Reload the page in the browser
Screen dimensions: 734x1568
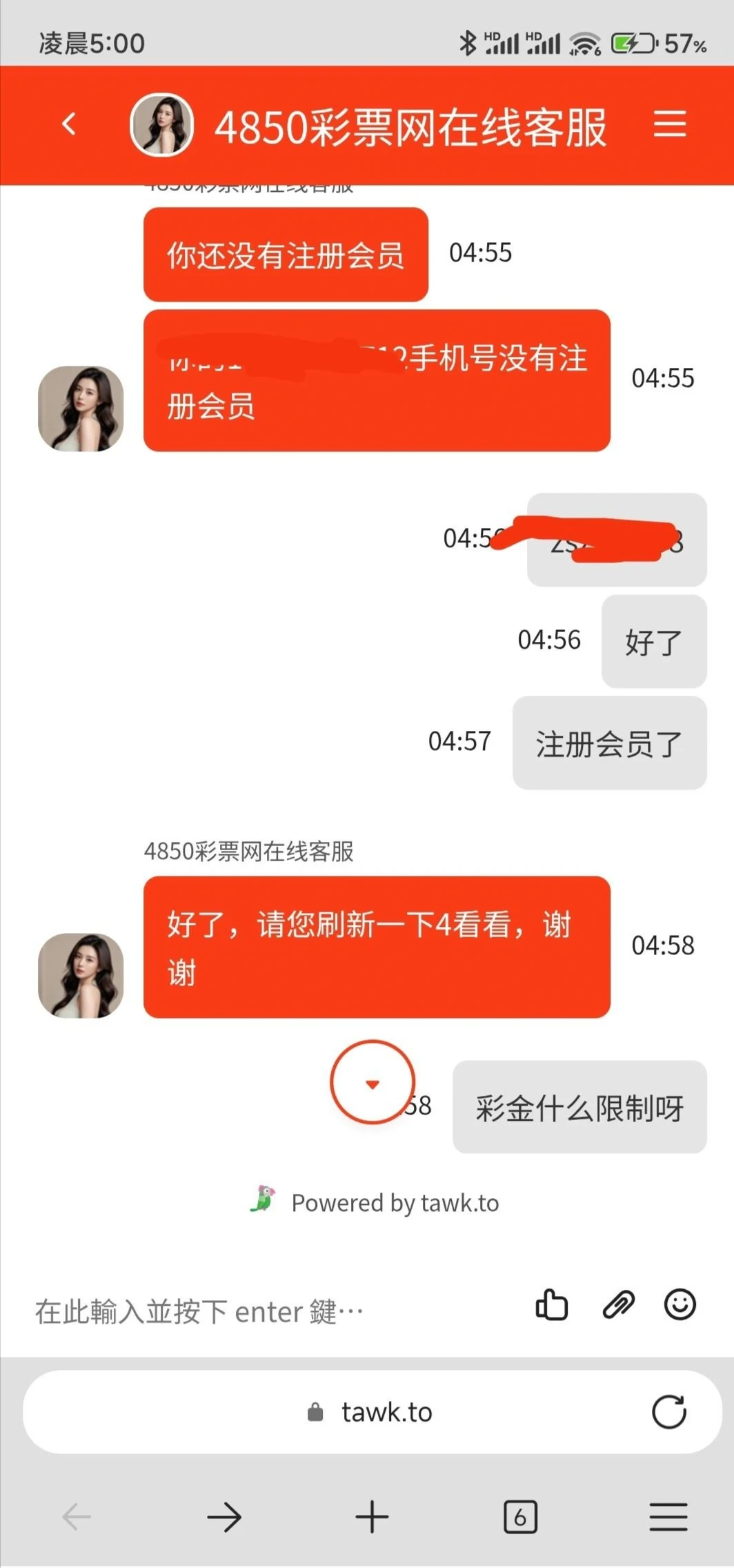pos(668,1412)
